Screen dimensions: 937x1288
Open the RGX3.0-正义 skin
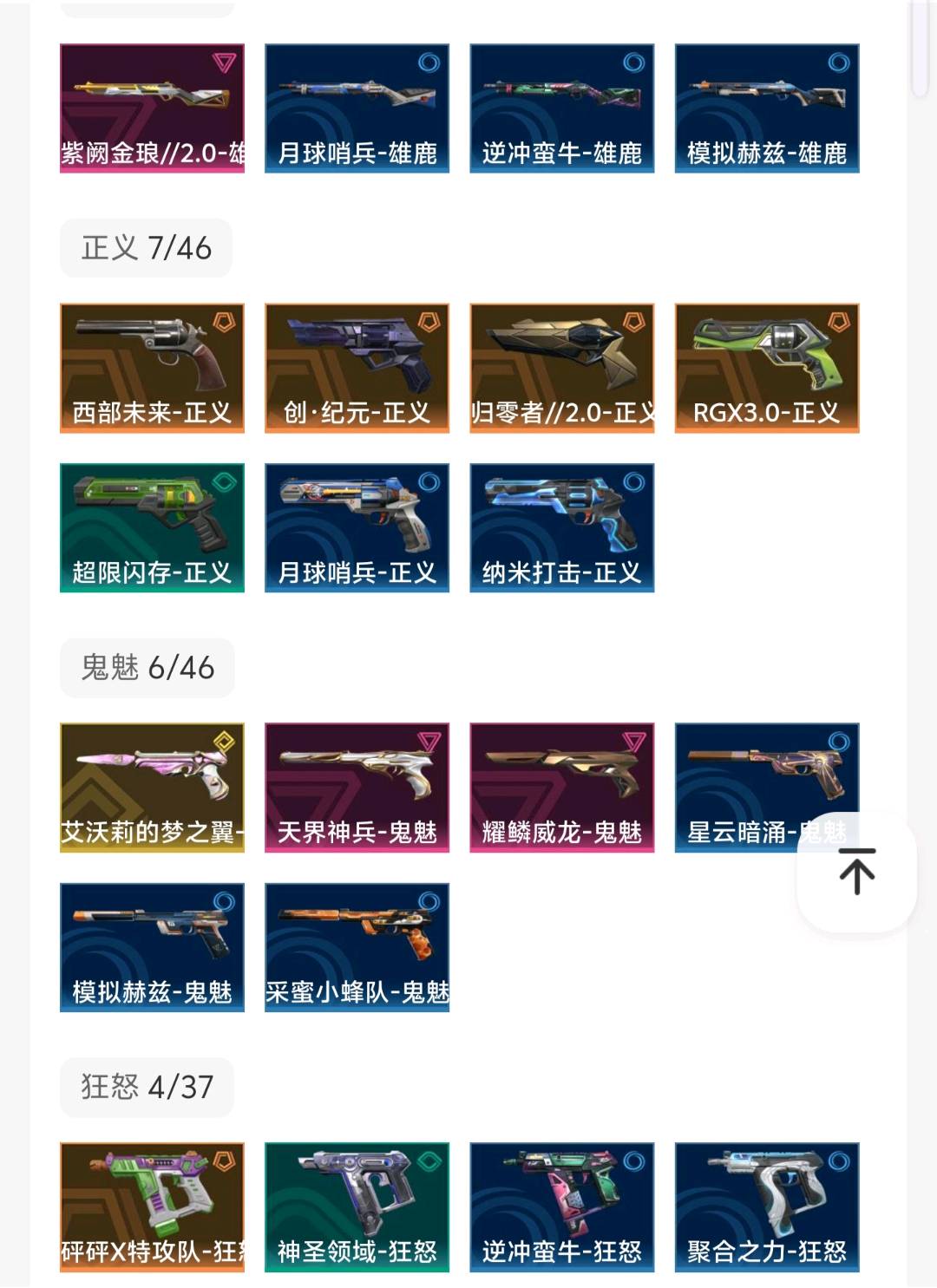click(x=767, y=368)
